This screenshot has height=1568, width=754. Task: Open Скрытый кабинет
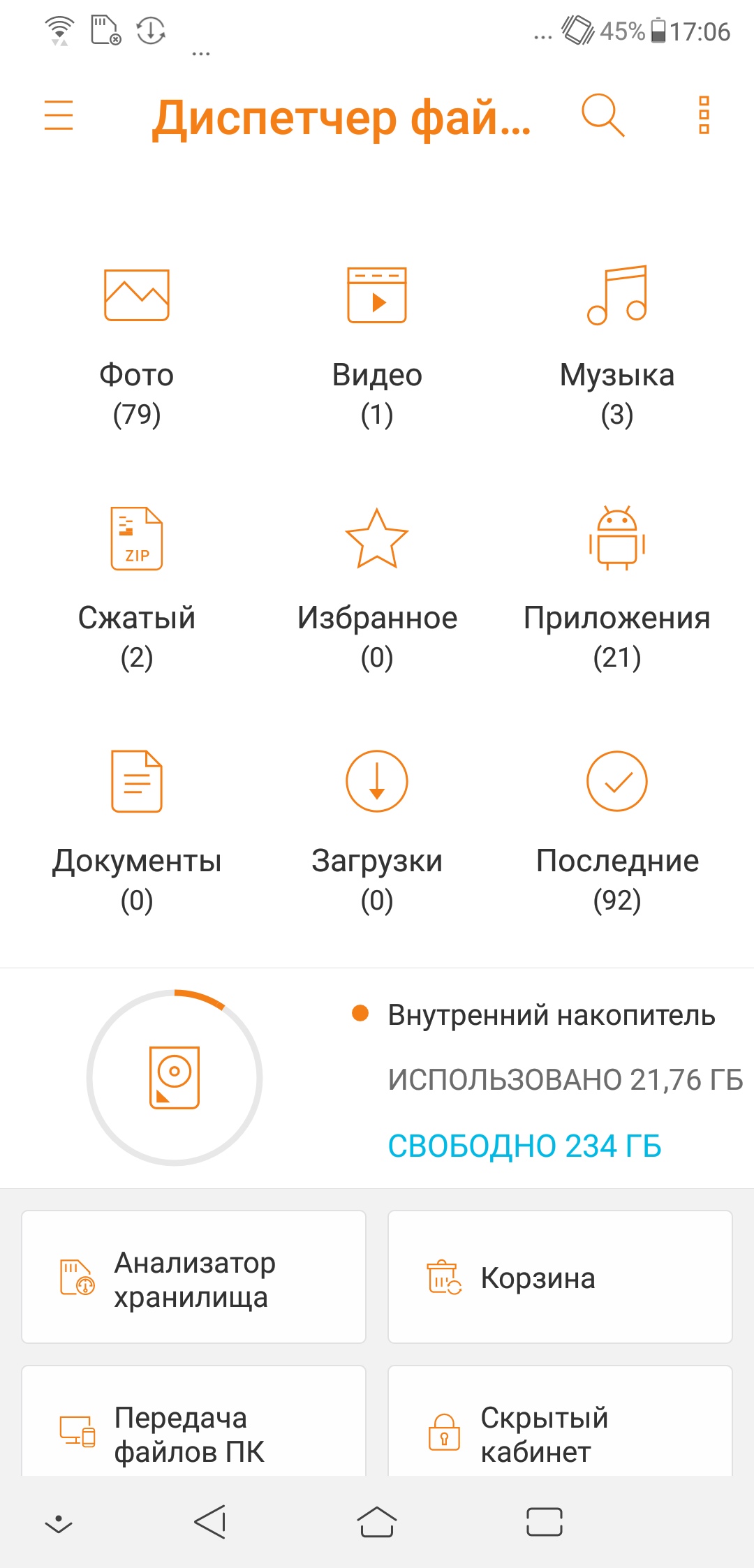(x=560, y=1431)
